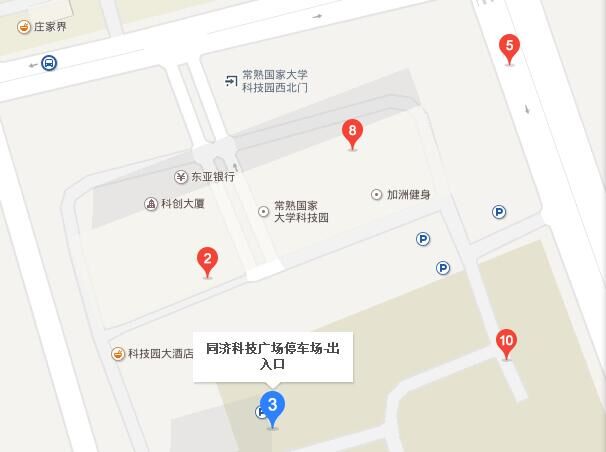This screenshot has width=606, height=452.
Task: Tap the blue marker number 3
Action: [272, 408]
